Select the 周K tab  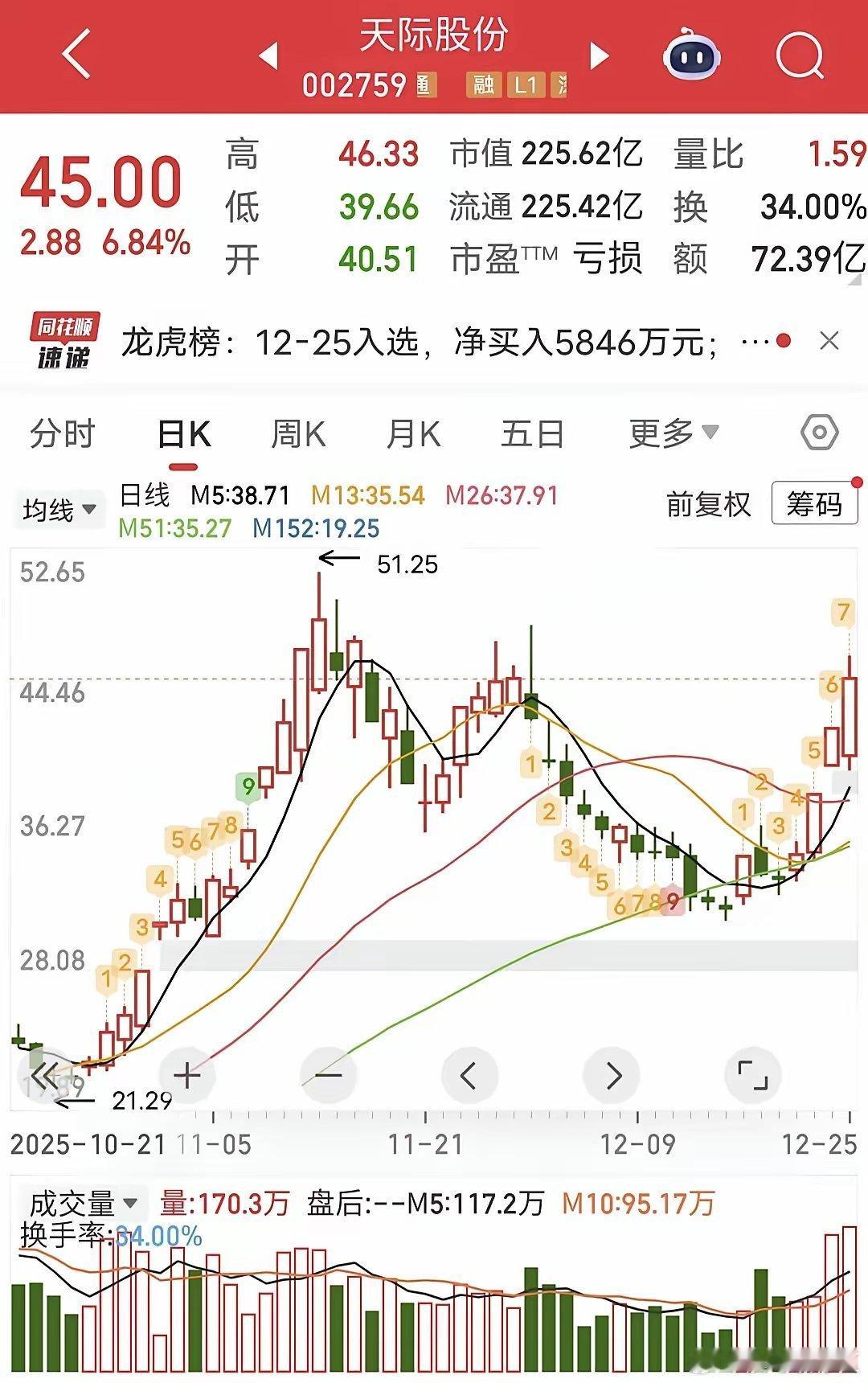click(298, 435)
